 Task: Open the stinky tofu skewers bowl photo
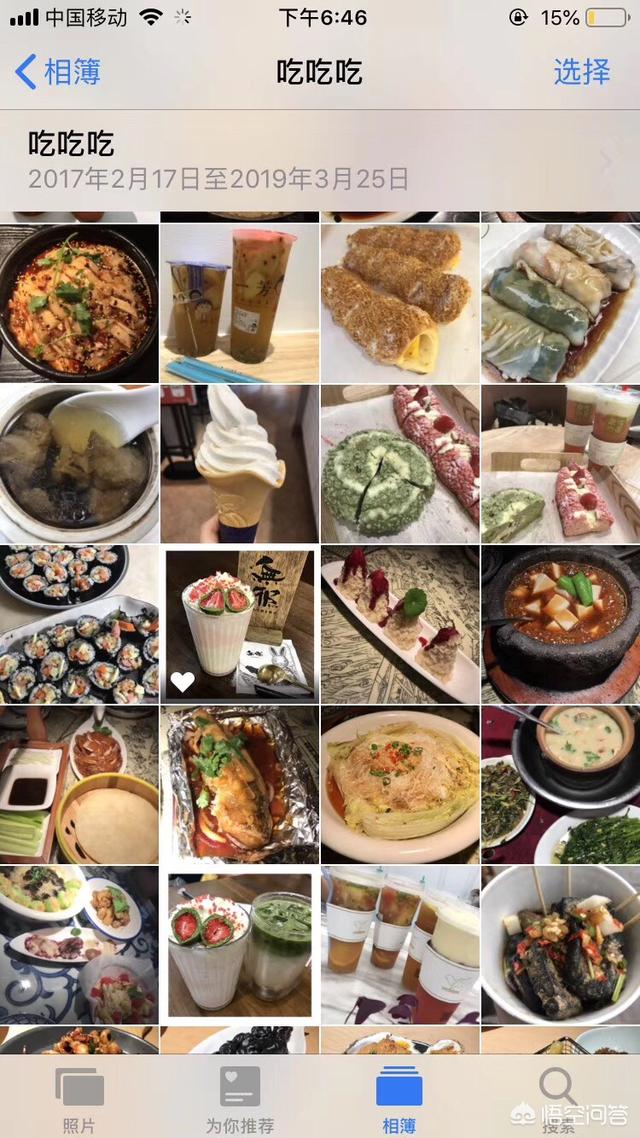[560, 944]
